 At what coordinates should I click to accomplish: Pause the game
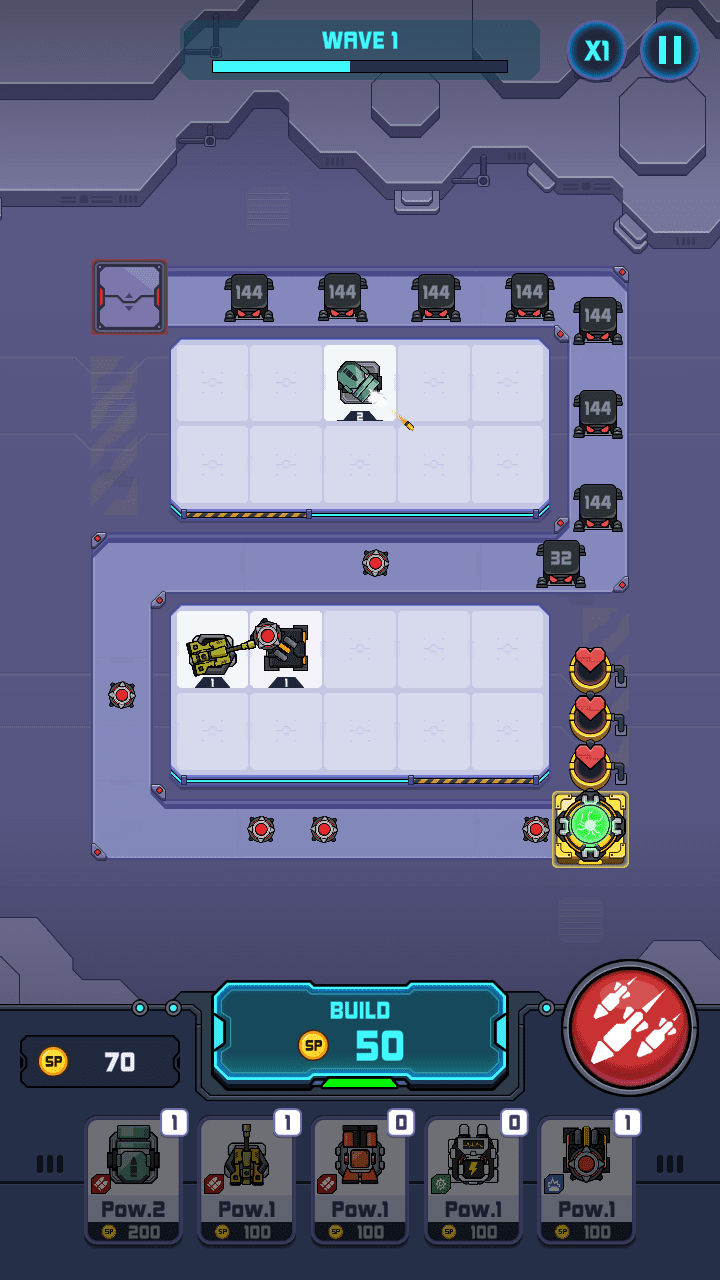coord(669,50)
